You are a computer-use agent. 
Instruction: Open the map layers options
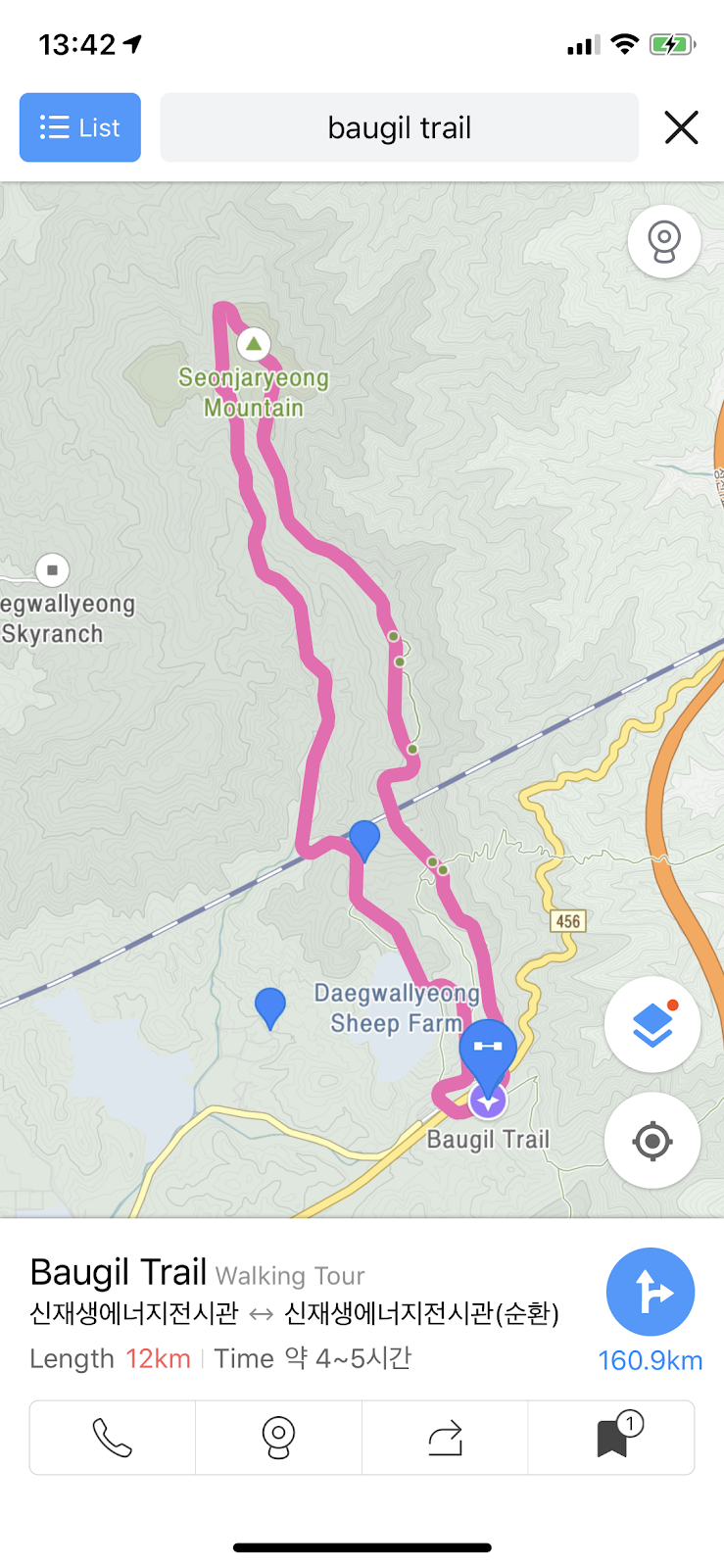tap(652, 1025)
